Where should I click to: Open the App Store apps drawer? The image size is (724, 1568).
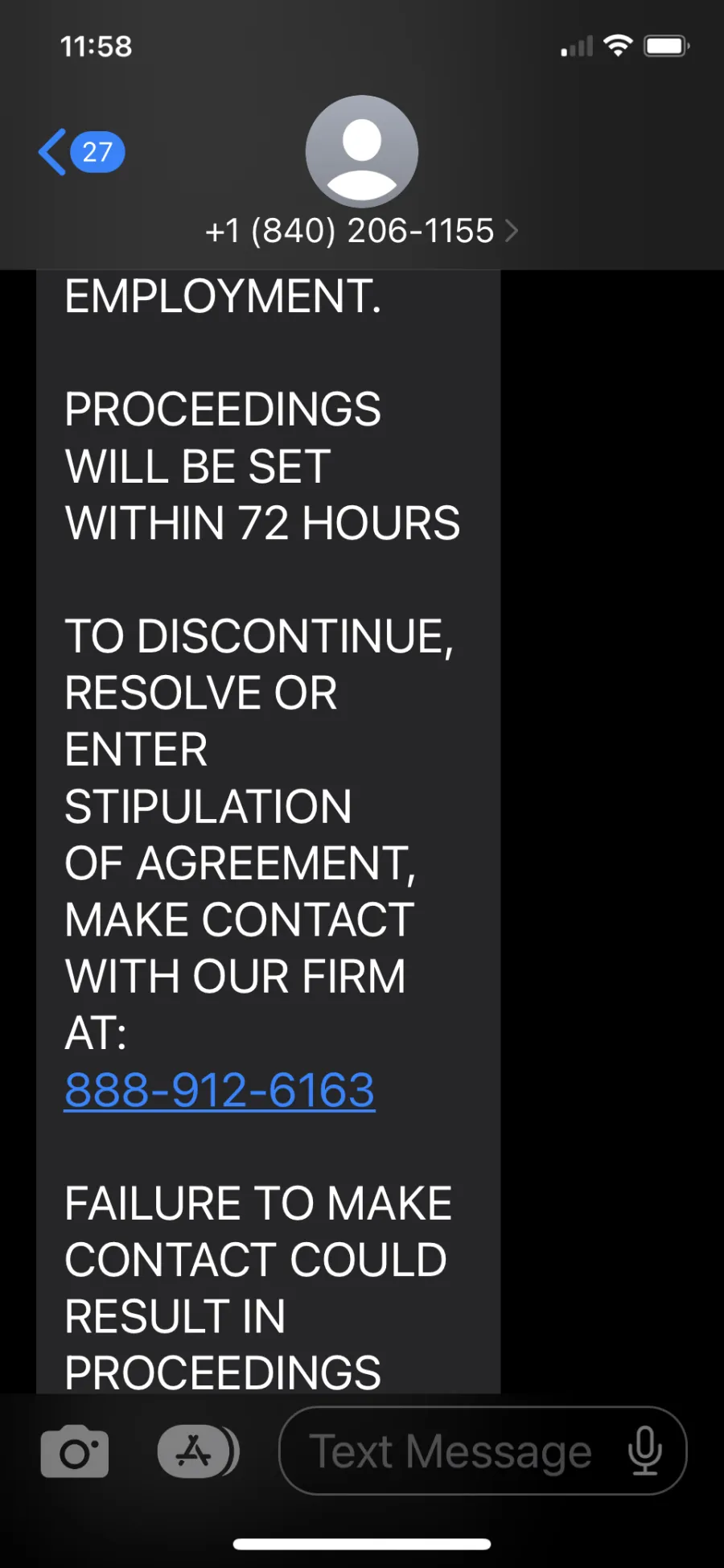pos(198,1451)
